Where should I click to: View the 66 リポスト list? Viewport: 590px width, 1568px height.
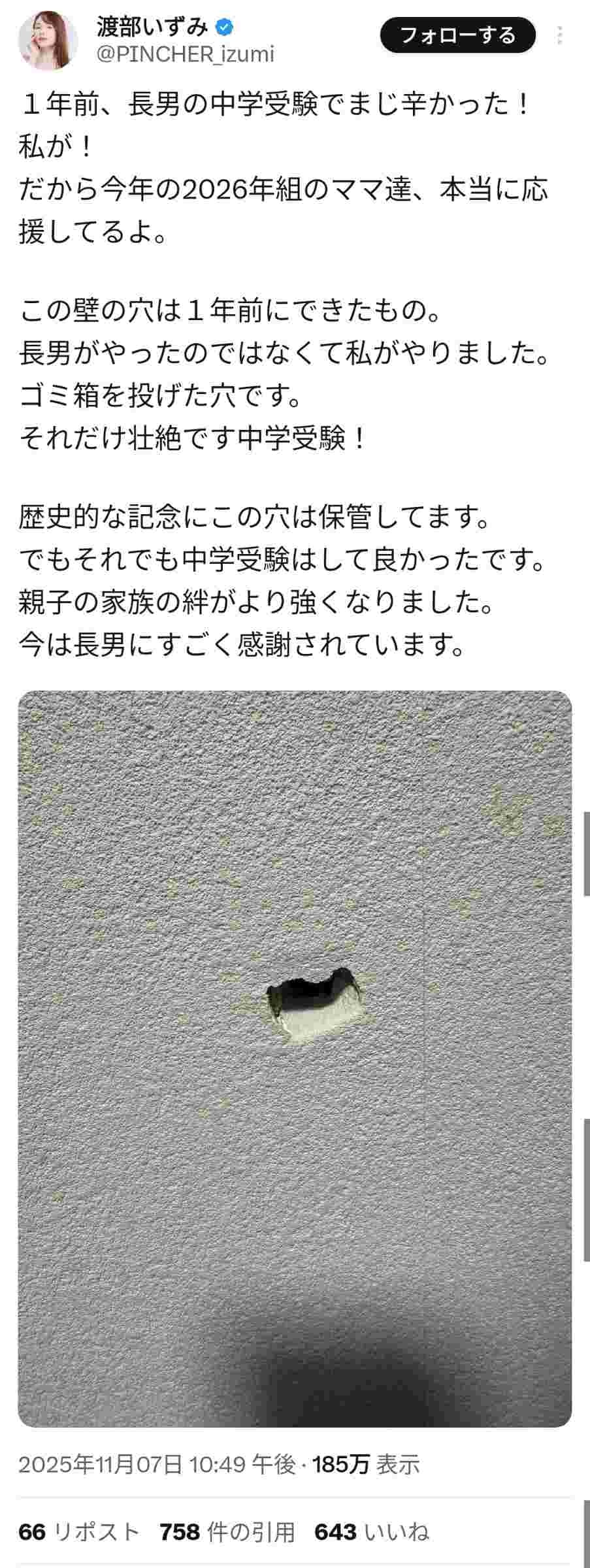79,1532
